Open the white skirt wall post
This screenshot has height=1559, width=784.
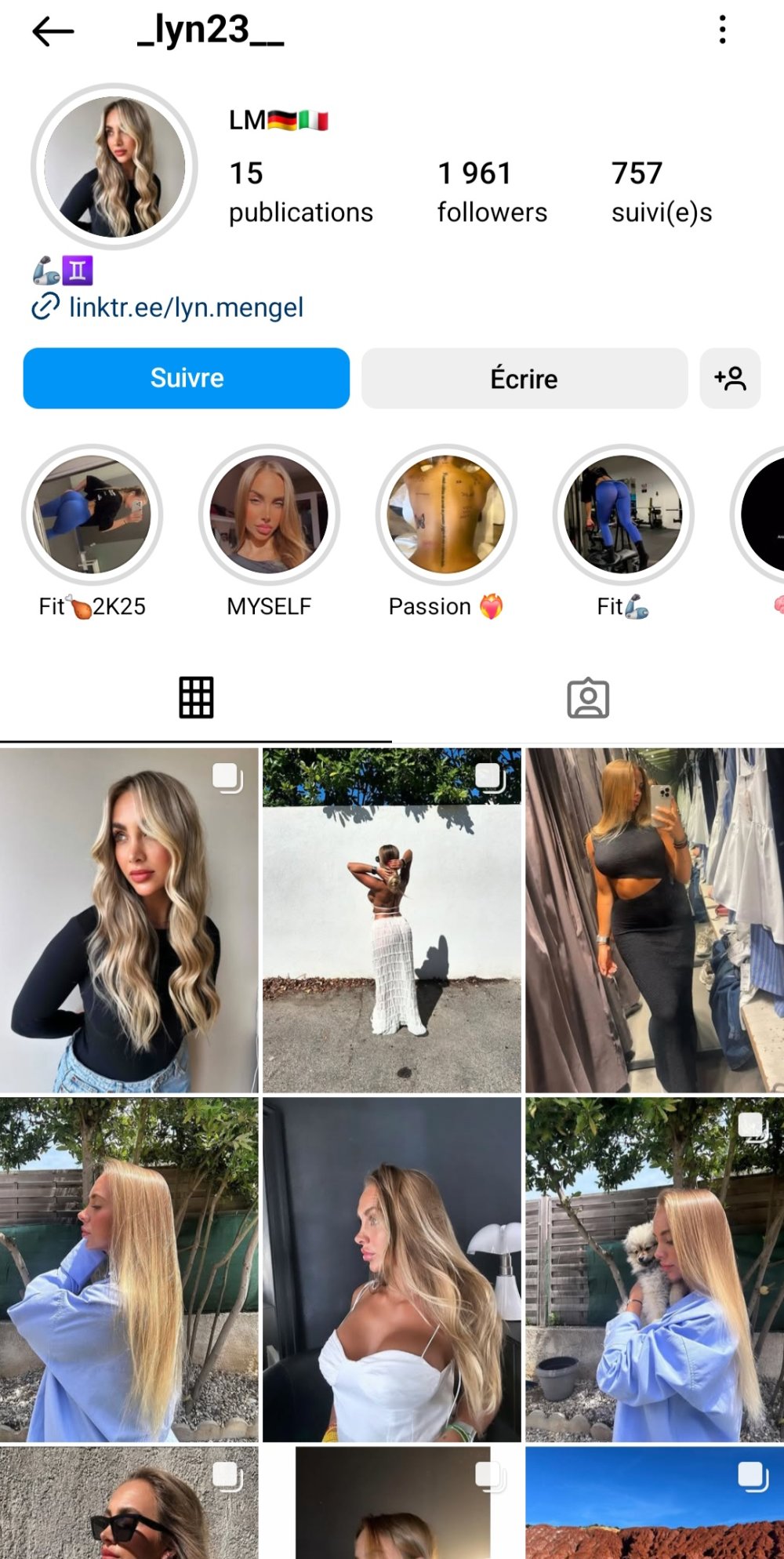point(391,920)
